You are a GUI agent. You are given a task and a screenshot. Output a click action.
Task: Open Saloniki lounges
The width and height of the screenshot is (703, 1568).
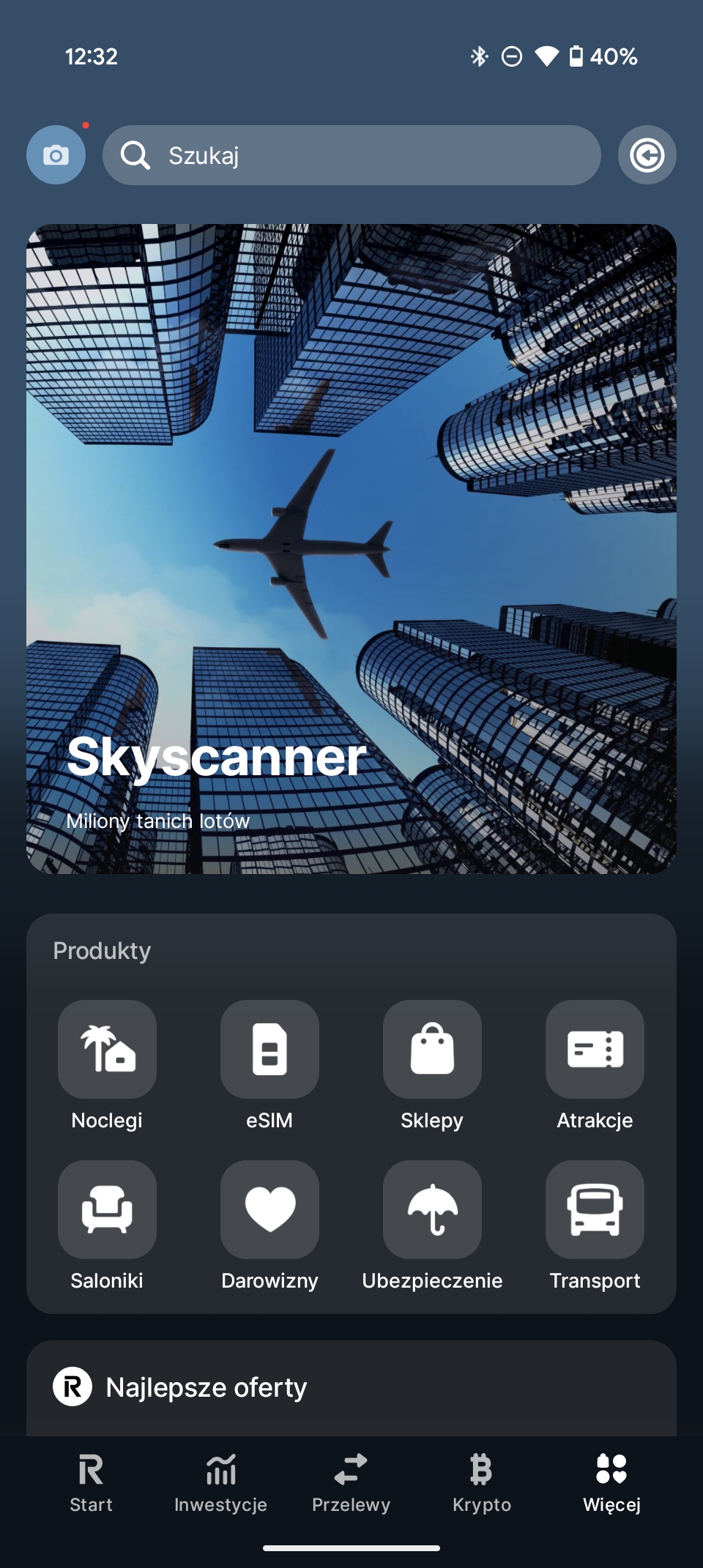pos(107,1225)
